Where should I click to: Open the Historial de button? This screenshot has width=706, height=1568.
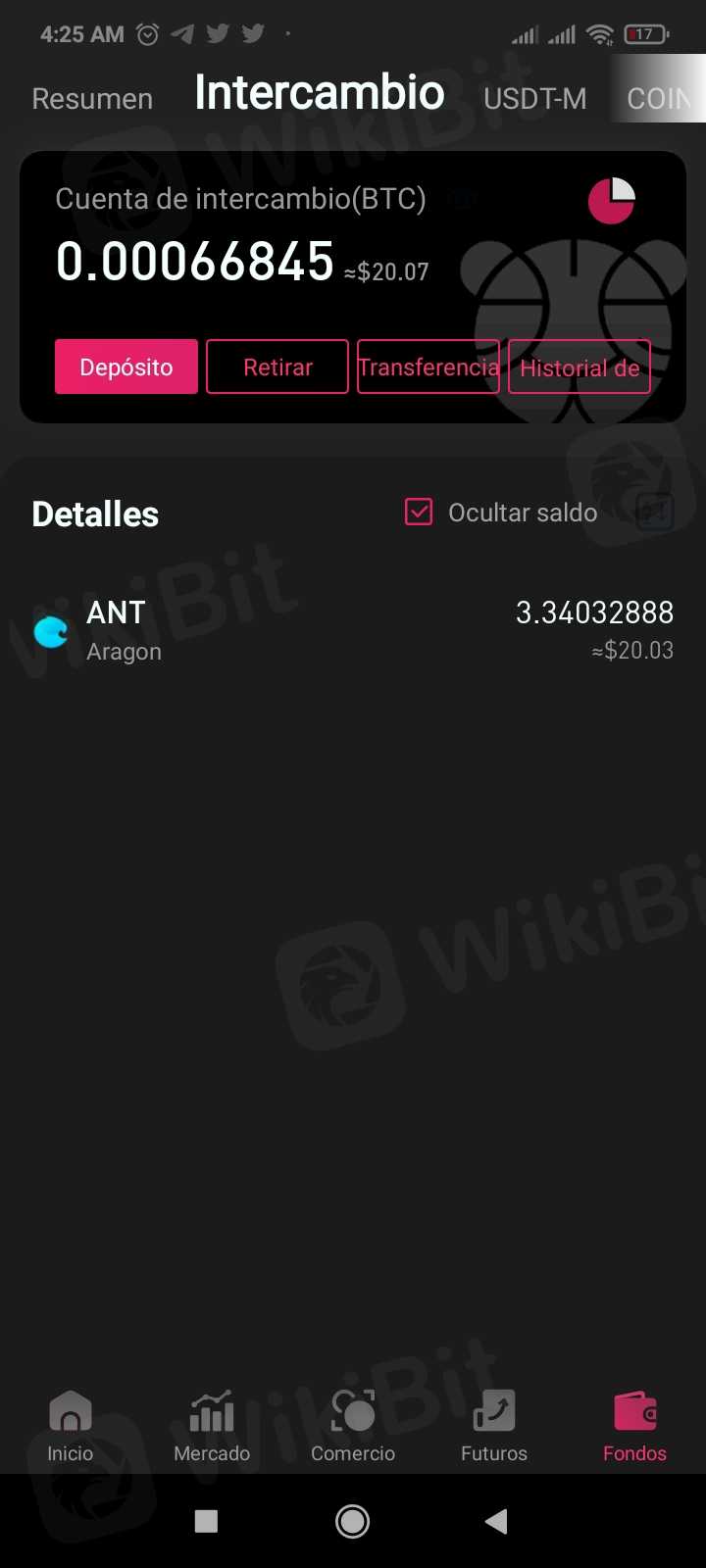580,367
